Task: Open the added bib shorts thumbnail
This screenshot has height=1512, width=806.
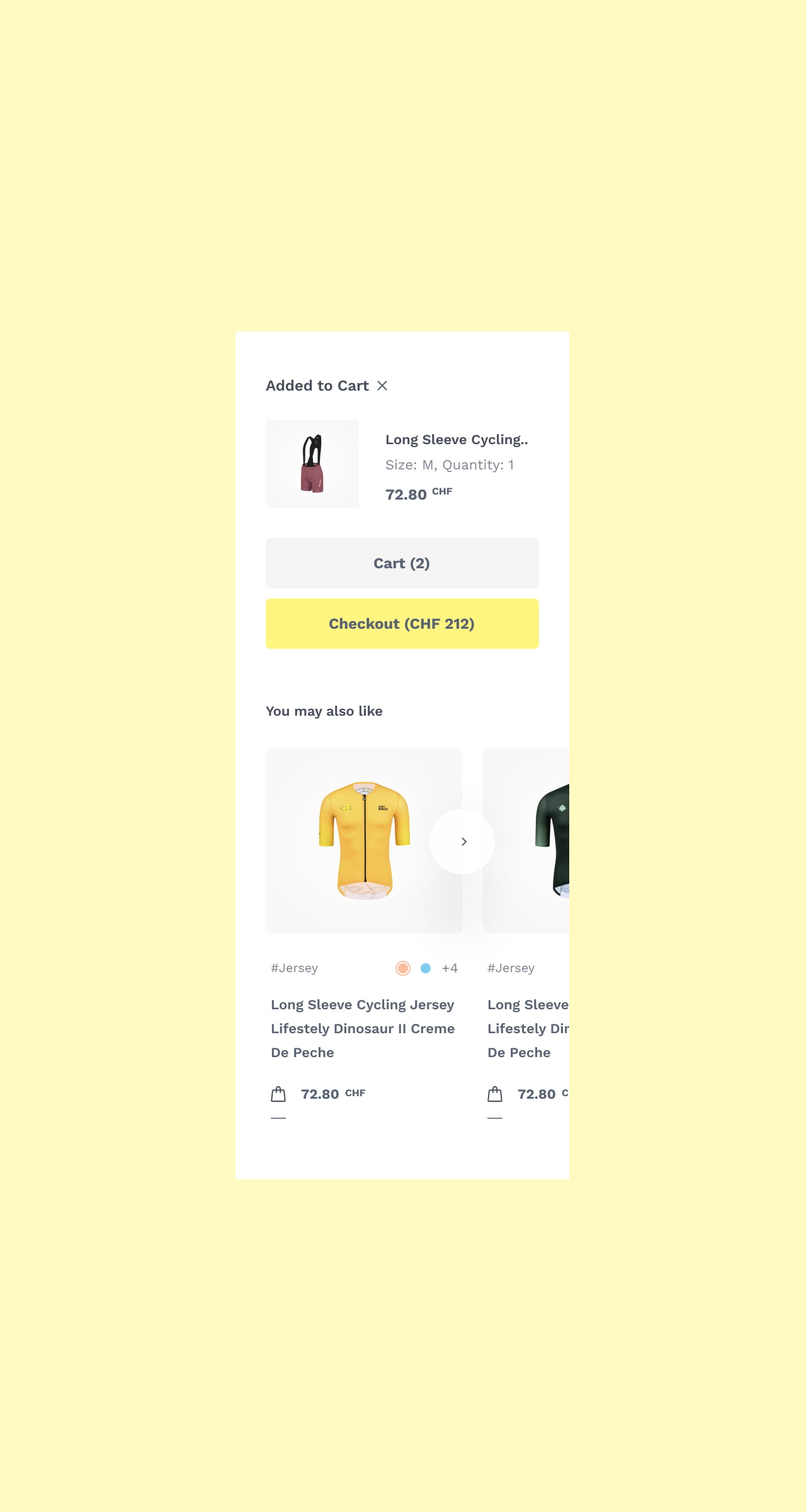Action: click(312, 464)
